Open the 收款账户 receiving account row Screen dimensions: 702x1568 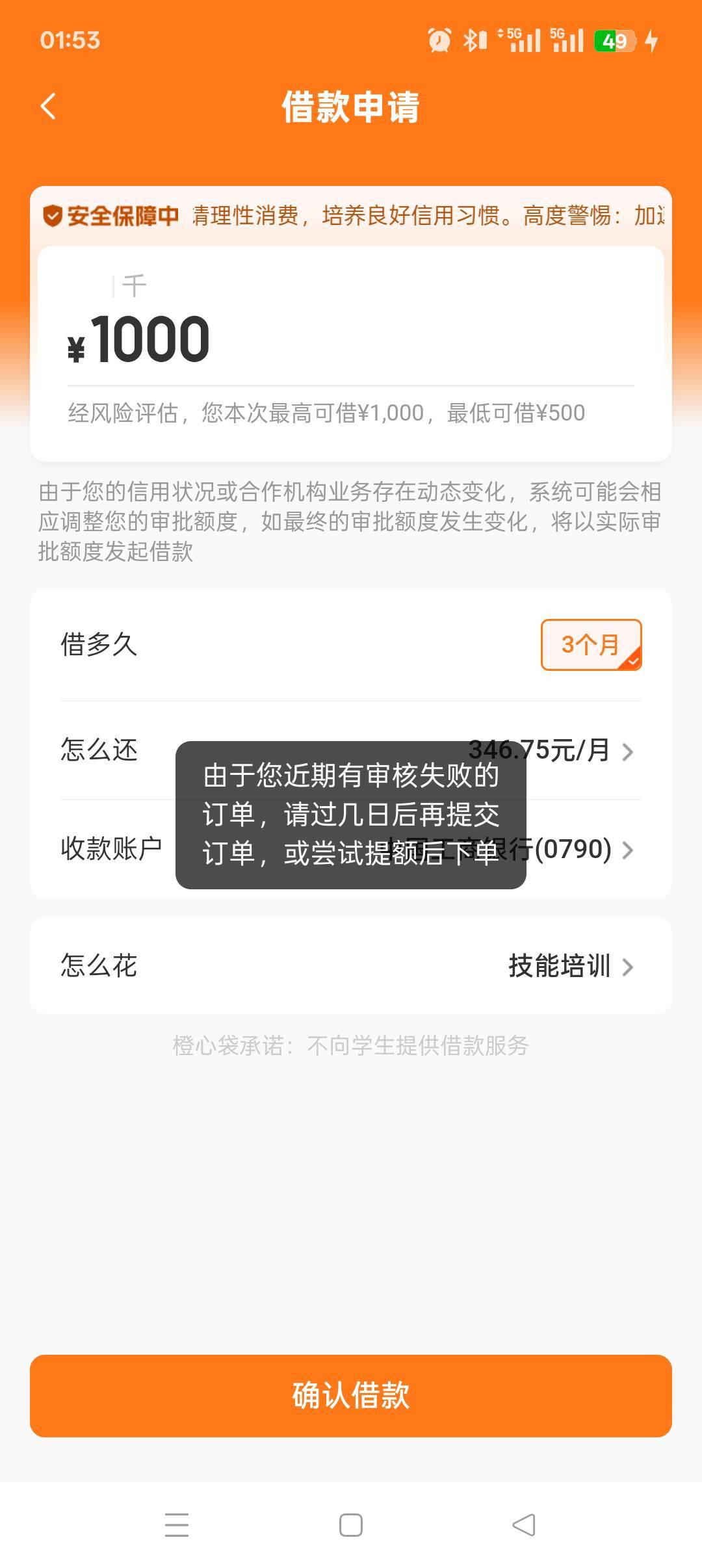tap(351, 848)
